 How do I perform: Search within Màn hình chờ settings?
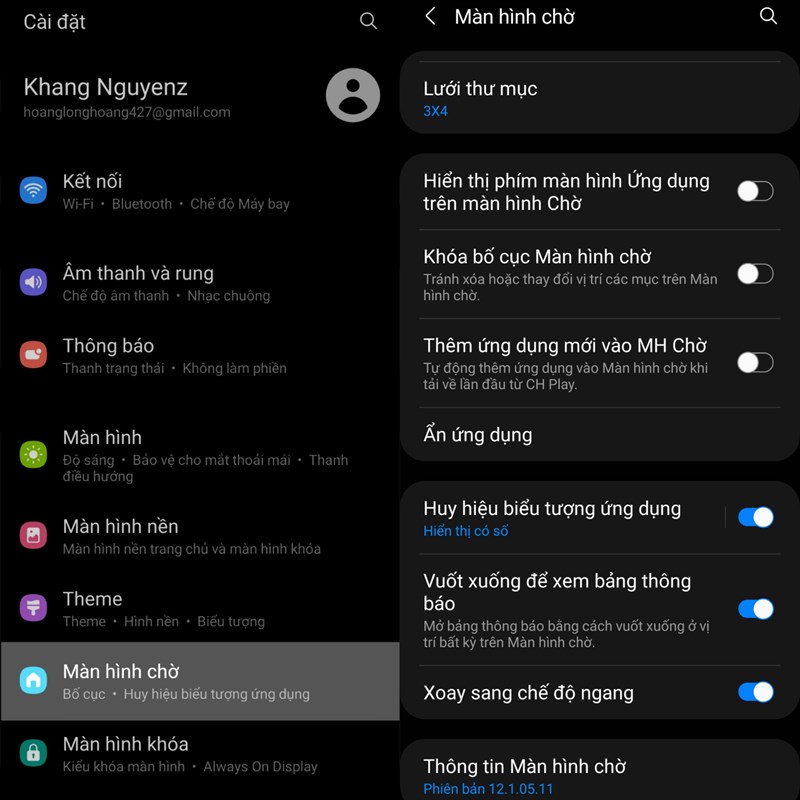click(x=768, y=17)
